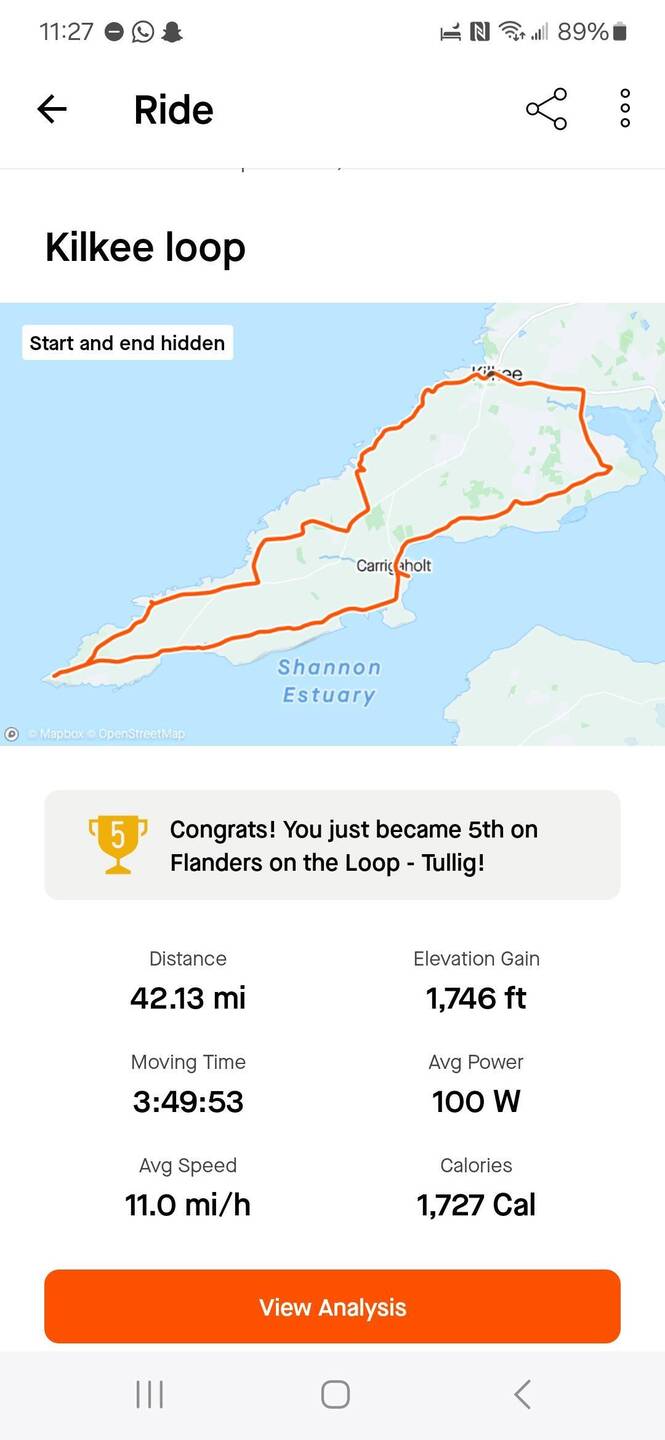The width and height of the screenshot is (665, 1440).
Task: Go to the home screen
Action: (335, 1394)
